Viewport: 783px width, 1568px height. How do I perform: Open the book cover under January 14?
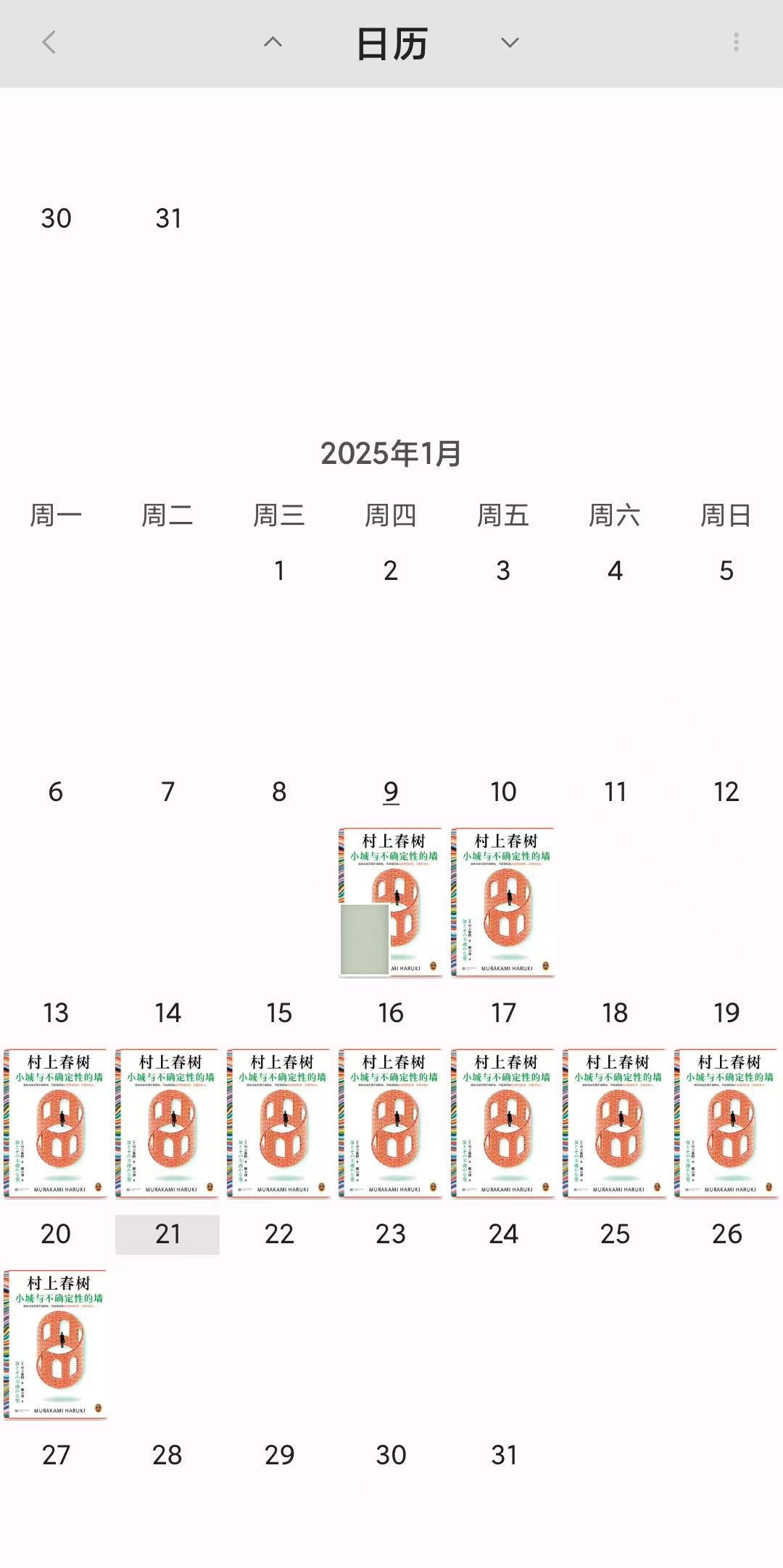click(x=167, y=1124)
